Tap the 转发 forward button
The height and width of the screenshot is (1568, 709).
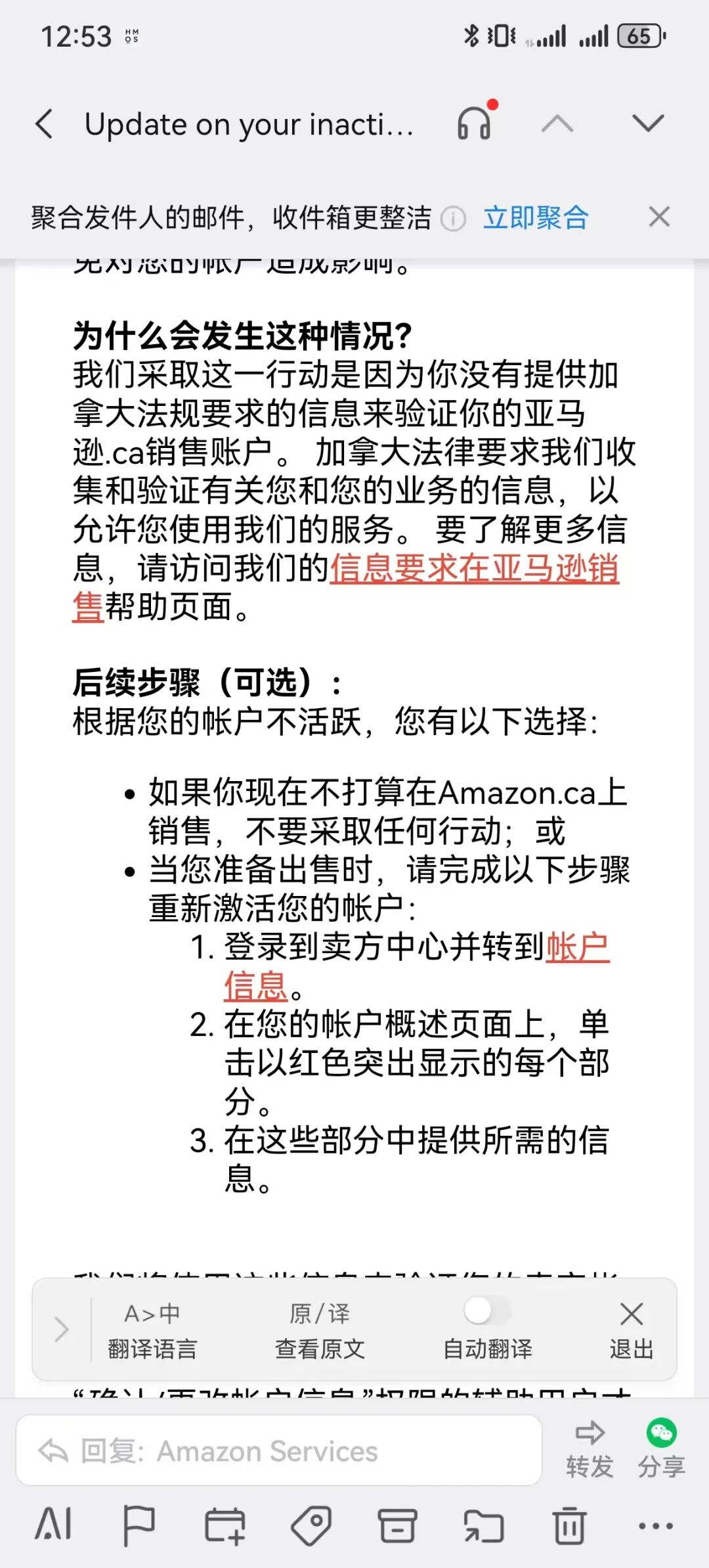[590, 1439]
